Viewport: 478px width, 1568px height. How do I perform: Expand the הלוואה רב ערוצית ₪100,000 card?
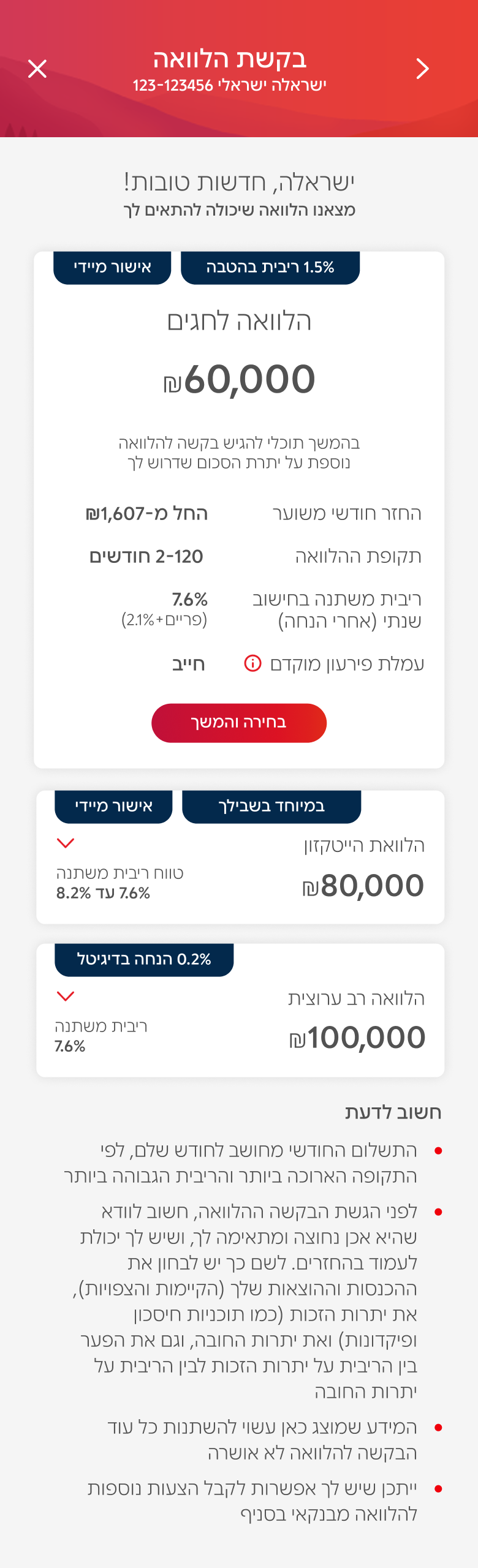pos(66,997)
